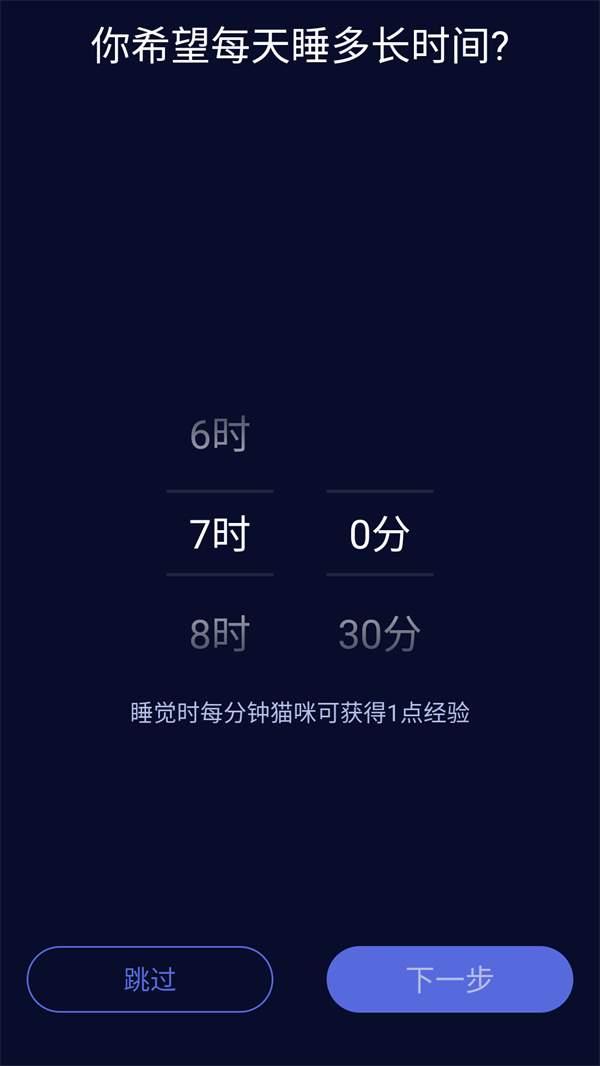
Task: Select 8时 in the hour picker
Action: pyautogui.click(x=219, y=634)
